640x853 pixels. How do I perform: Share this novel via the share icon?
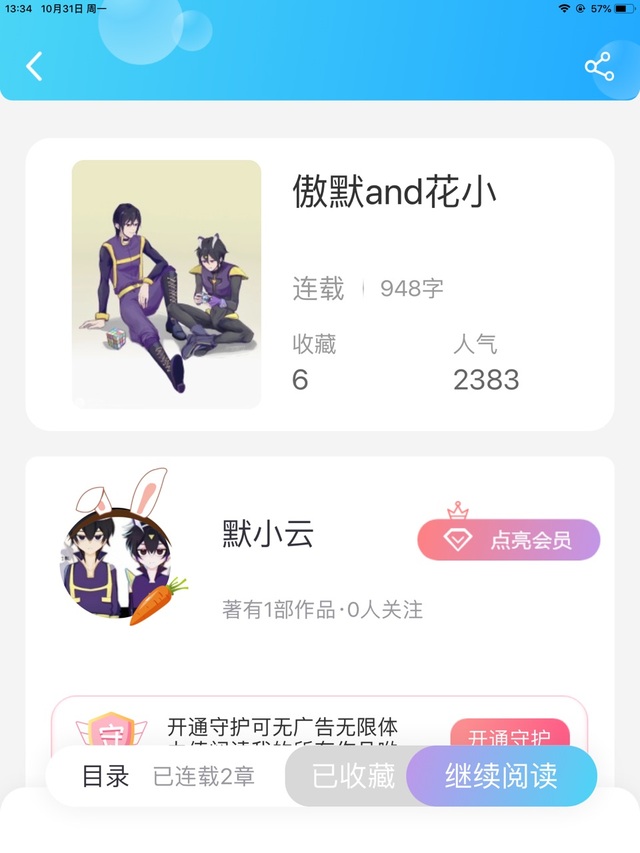click(599, 66)
